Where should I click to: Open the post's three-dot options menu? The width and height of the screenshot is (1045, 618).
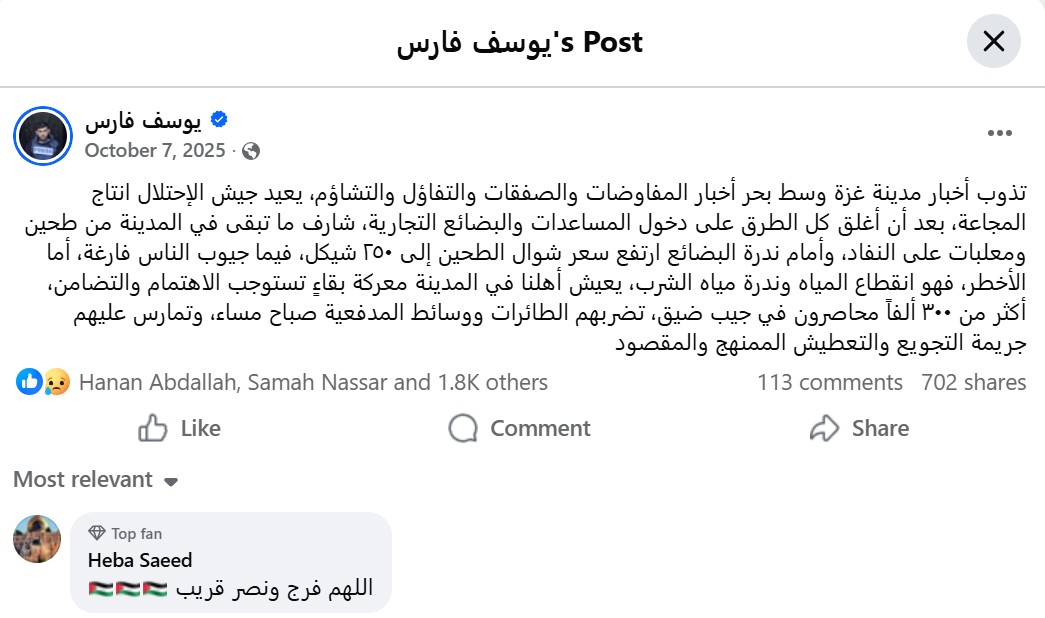click(x=1000, y=133)
